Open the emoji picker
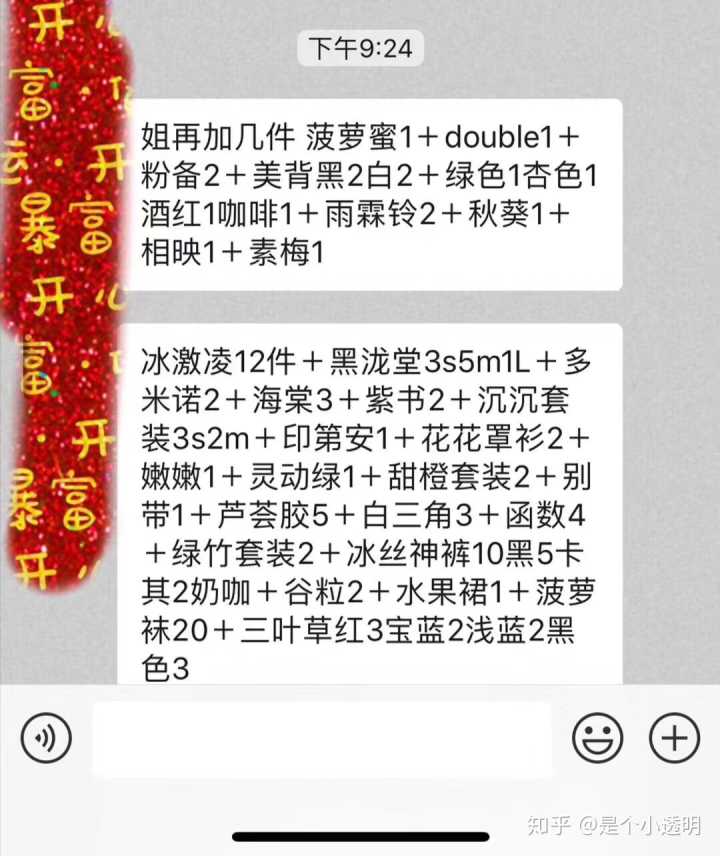 tap(597, 739)
